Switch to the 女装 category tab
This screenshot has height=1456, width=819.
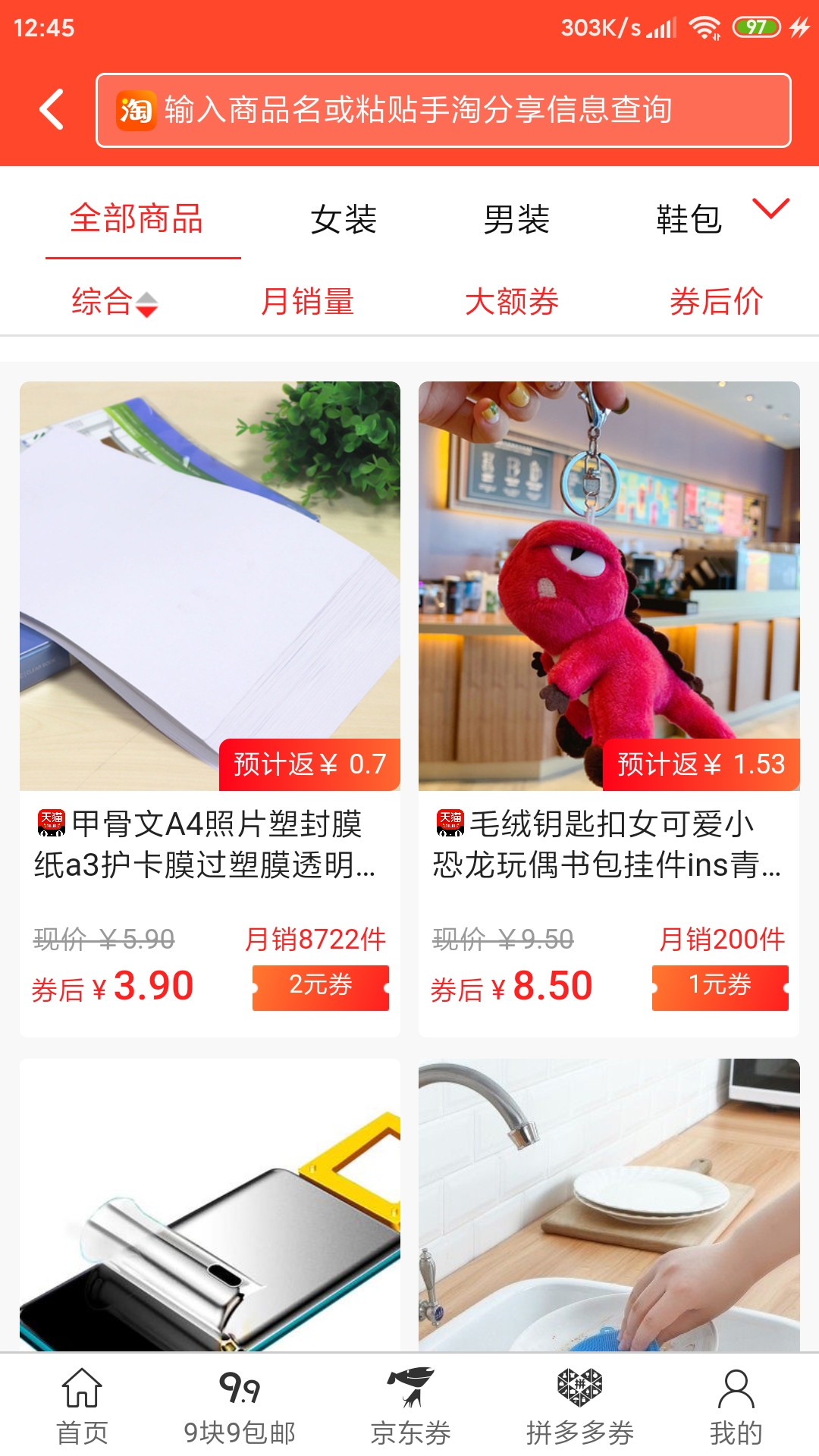point(344,220)
